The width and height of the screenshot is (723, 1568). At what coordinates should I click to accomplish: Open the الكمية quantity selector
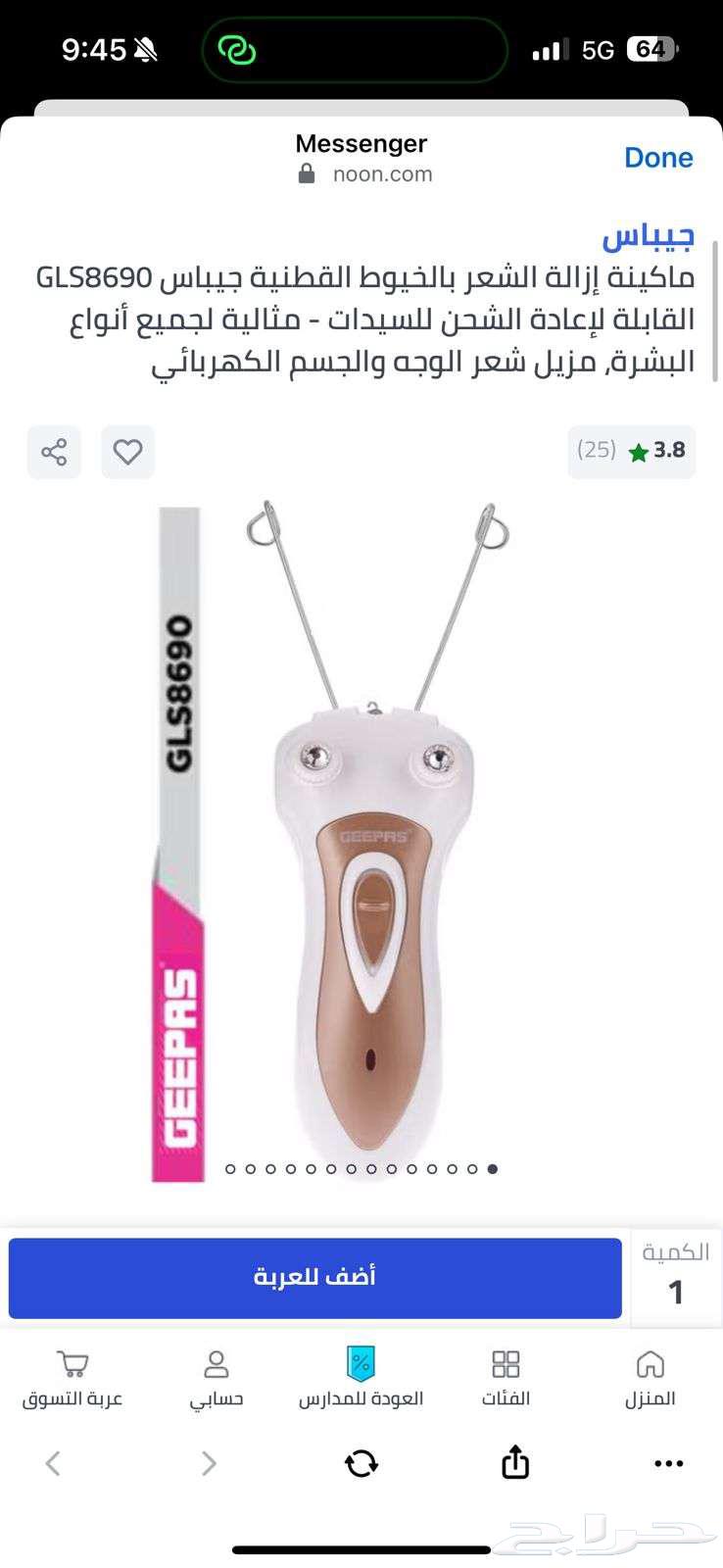point(675,1277)
